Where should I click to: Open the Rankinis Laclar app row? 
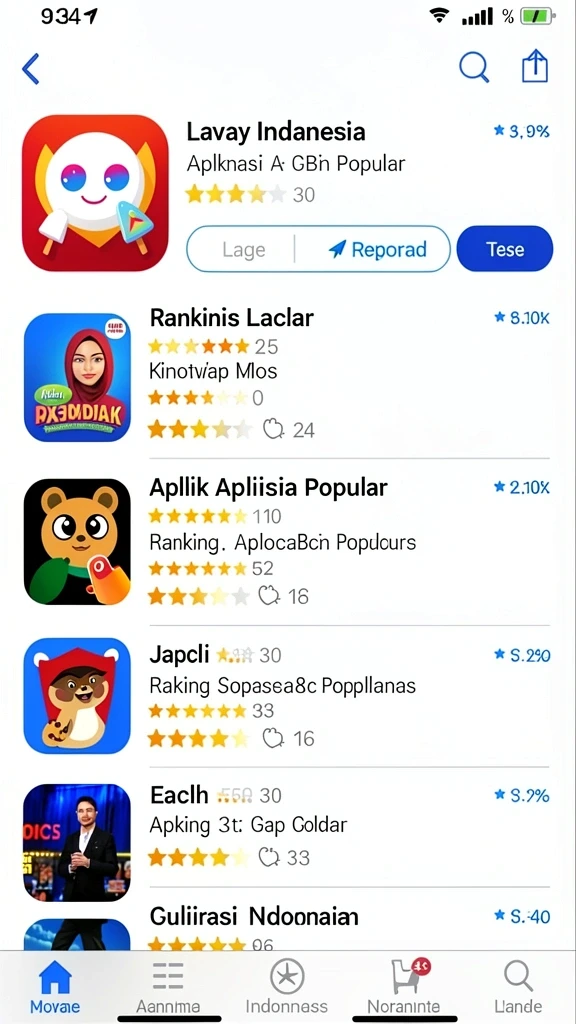[287, 377]
